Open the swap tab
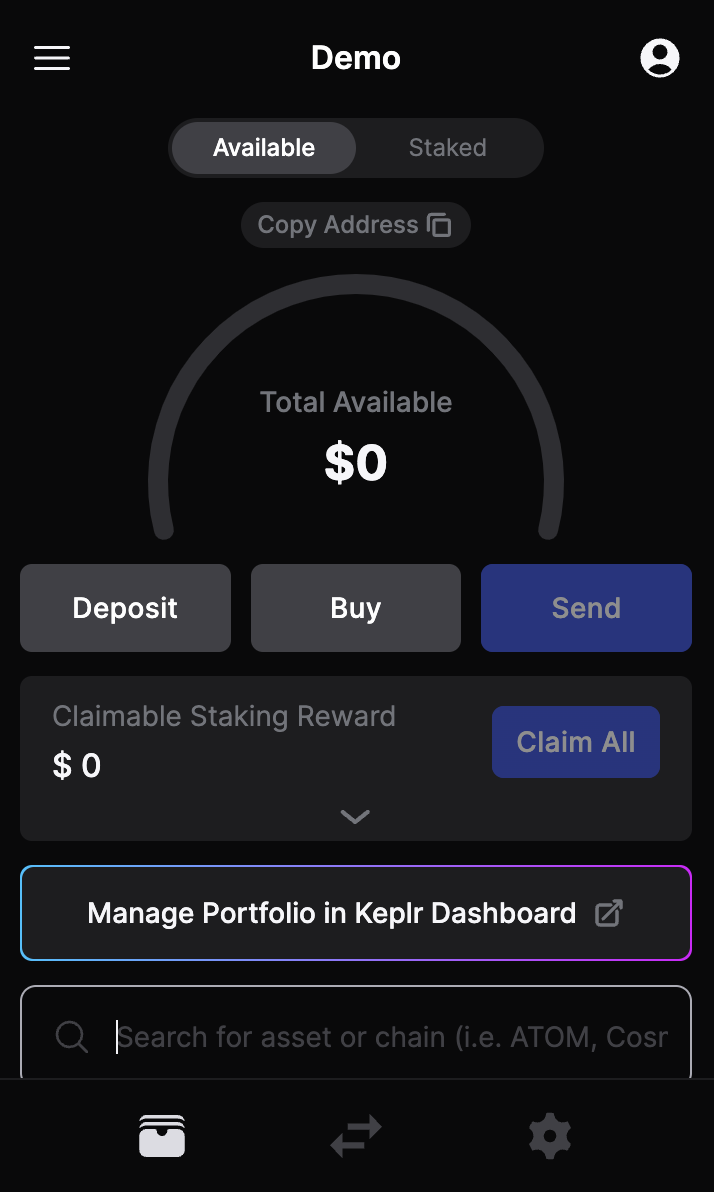The image size is (714, 1192). [x=356, y=1136]
